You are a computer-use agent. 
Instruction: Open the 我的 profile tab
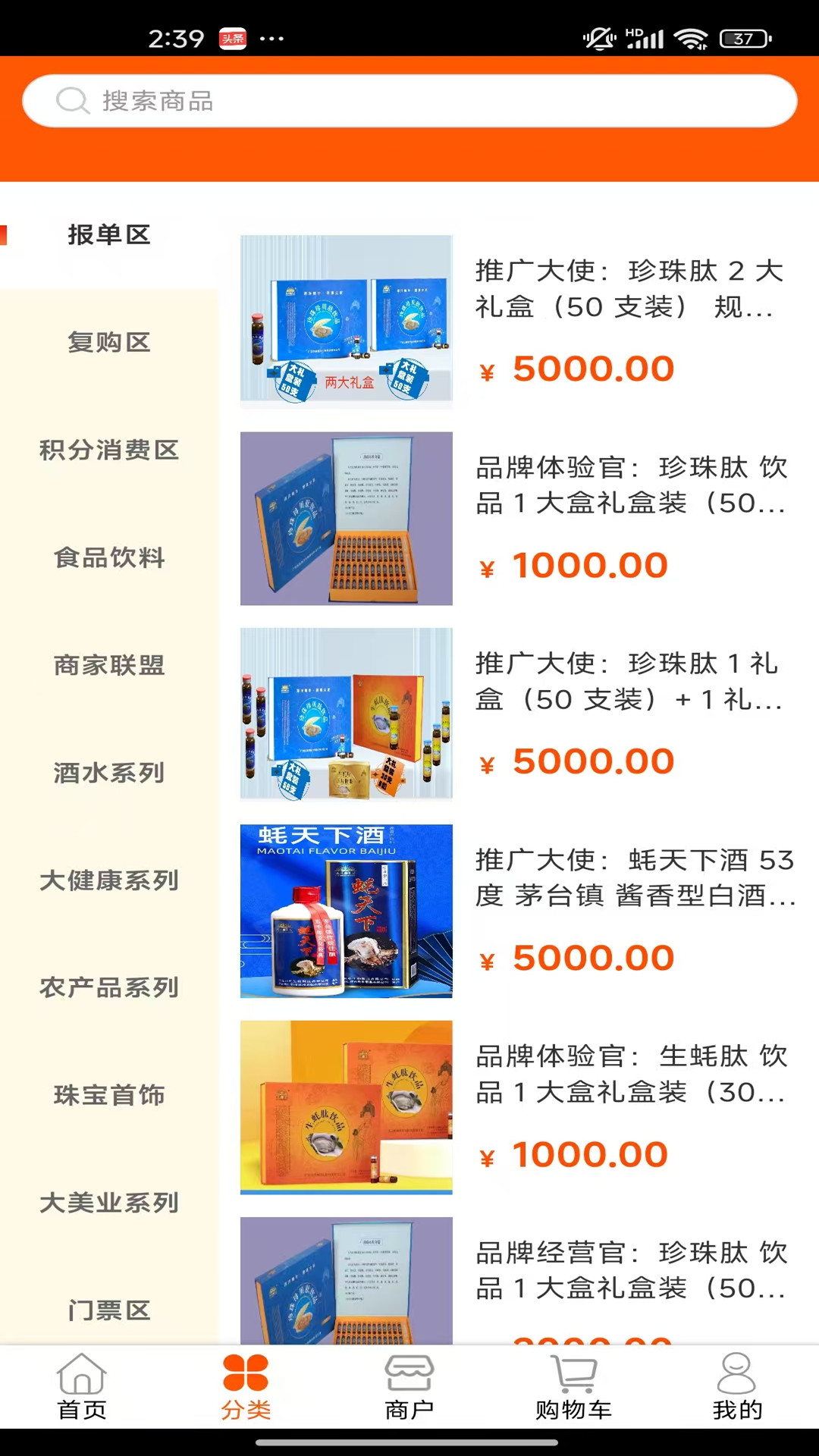pos(737,1388)
